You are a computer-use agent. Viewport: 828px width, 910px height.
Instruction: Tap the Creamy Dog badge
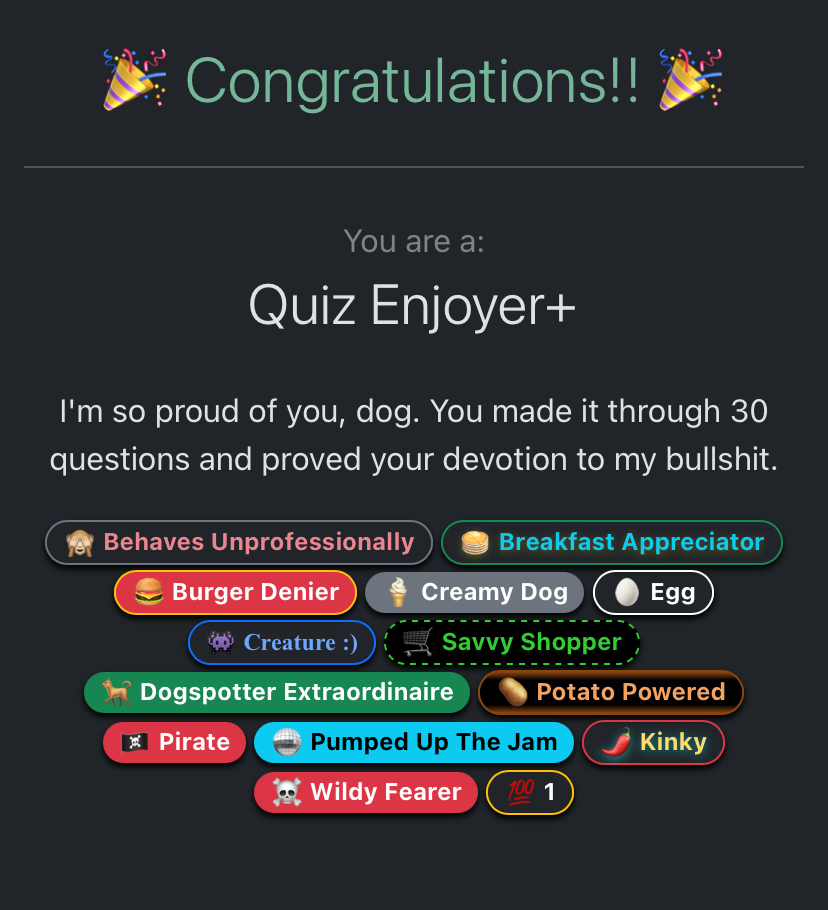click(x=474, y=592)
